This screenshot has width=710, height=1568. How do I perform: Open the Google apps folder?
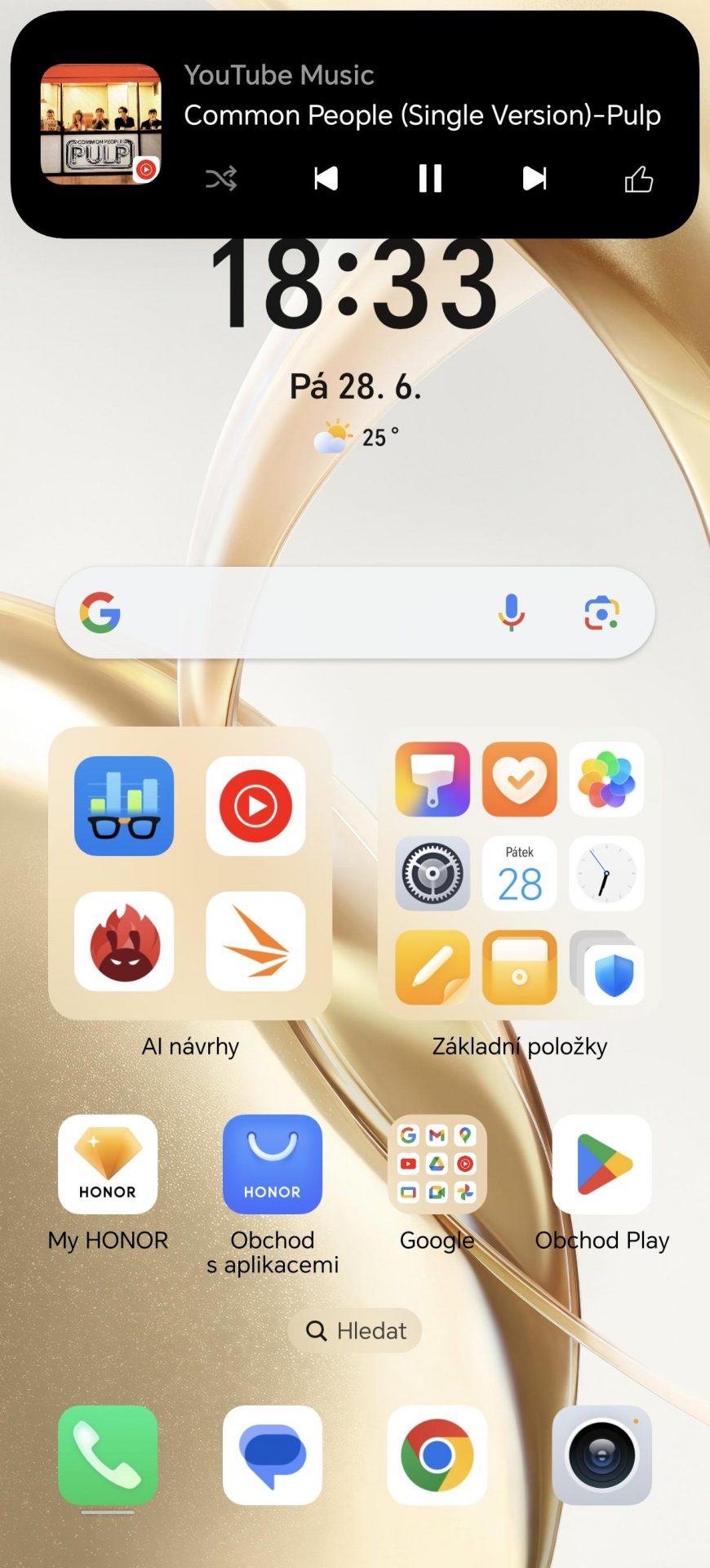click(437, 1164)
